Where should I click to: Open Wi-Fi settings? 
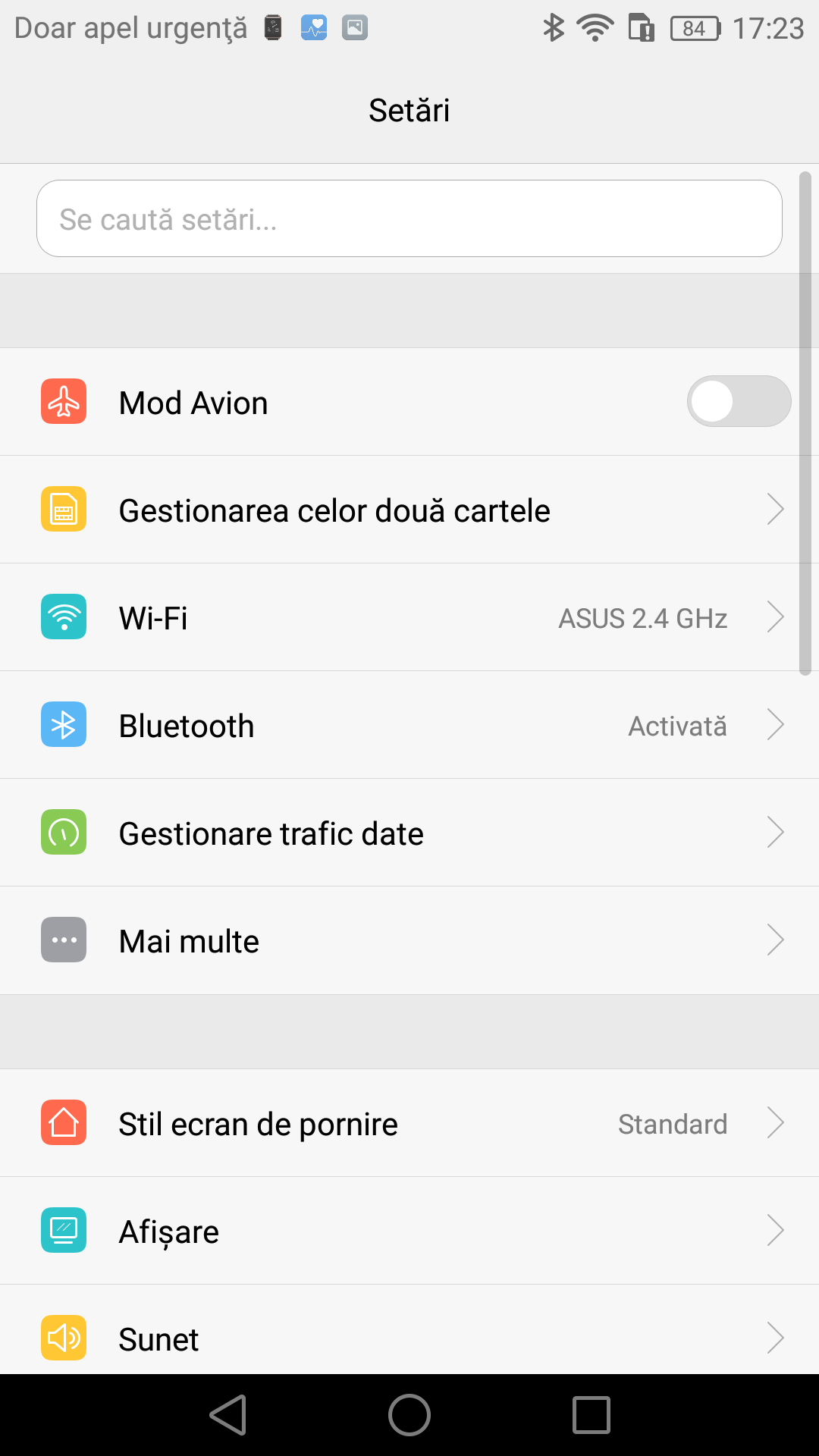tap(409, 617)
